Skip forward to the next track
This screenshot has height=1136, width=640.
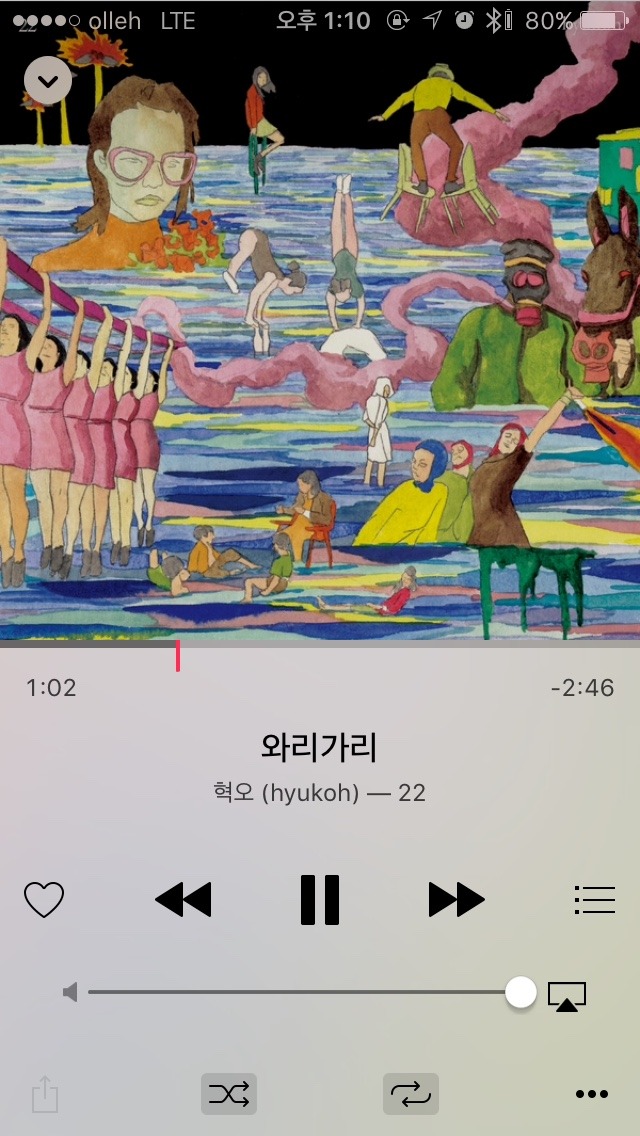click(456, 900)
